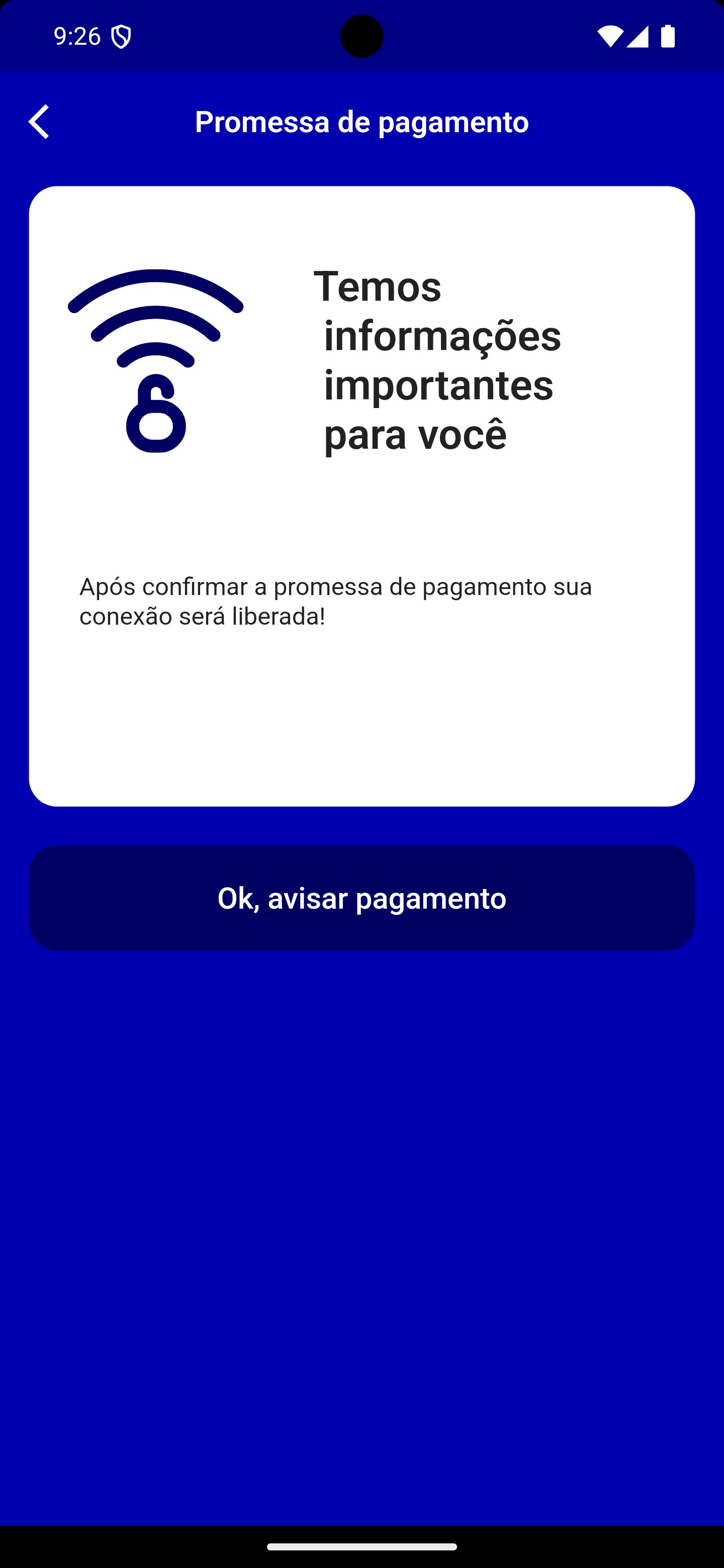The height and width of the screenshot is (1568, 724).
Task: Go back from Promessa de pagamento
Action: tap(39, 122)
